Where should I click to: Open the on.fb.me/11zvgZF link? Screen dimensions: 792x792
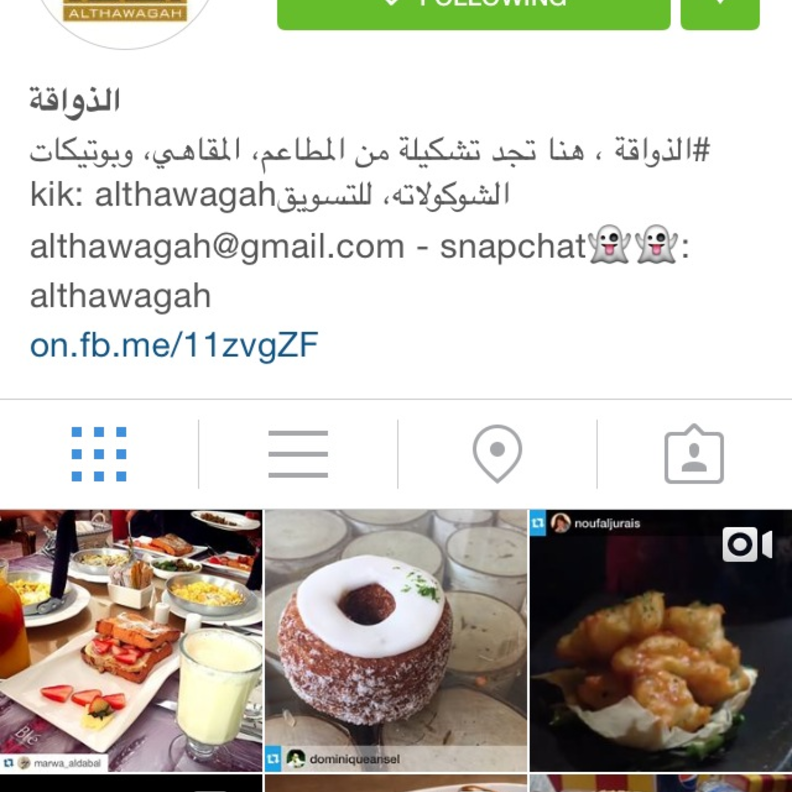(x=174, y=345)
